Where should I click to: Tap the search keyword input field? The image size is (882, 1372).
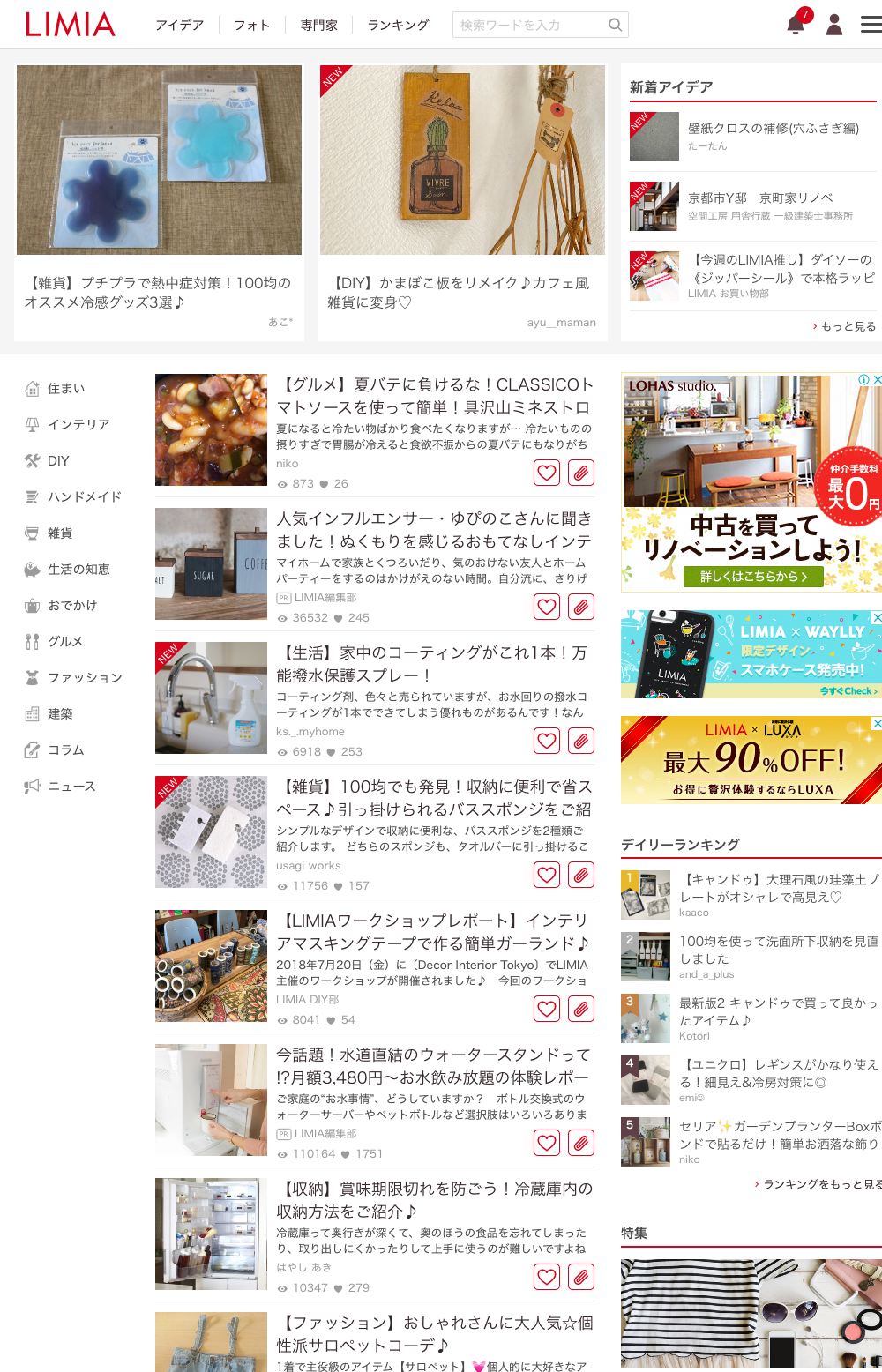529,25
